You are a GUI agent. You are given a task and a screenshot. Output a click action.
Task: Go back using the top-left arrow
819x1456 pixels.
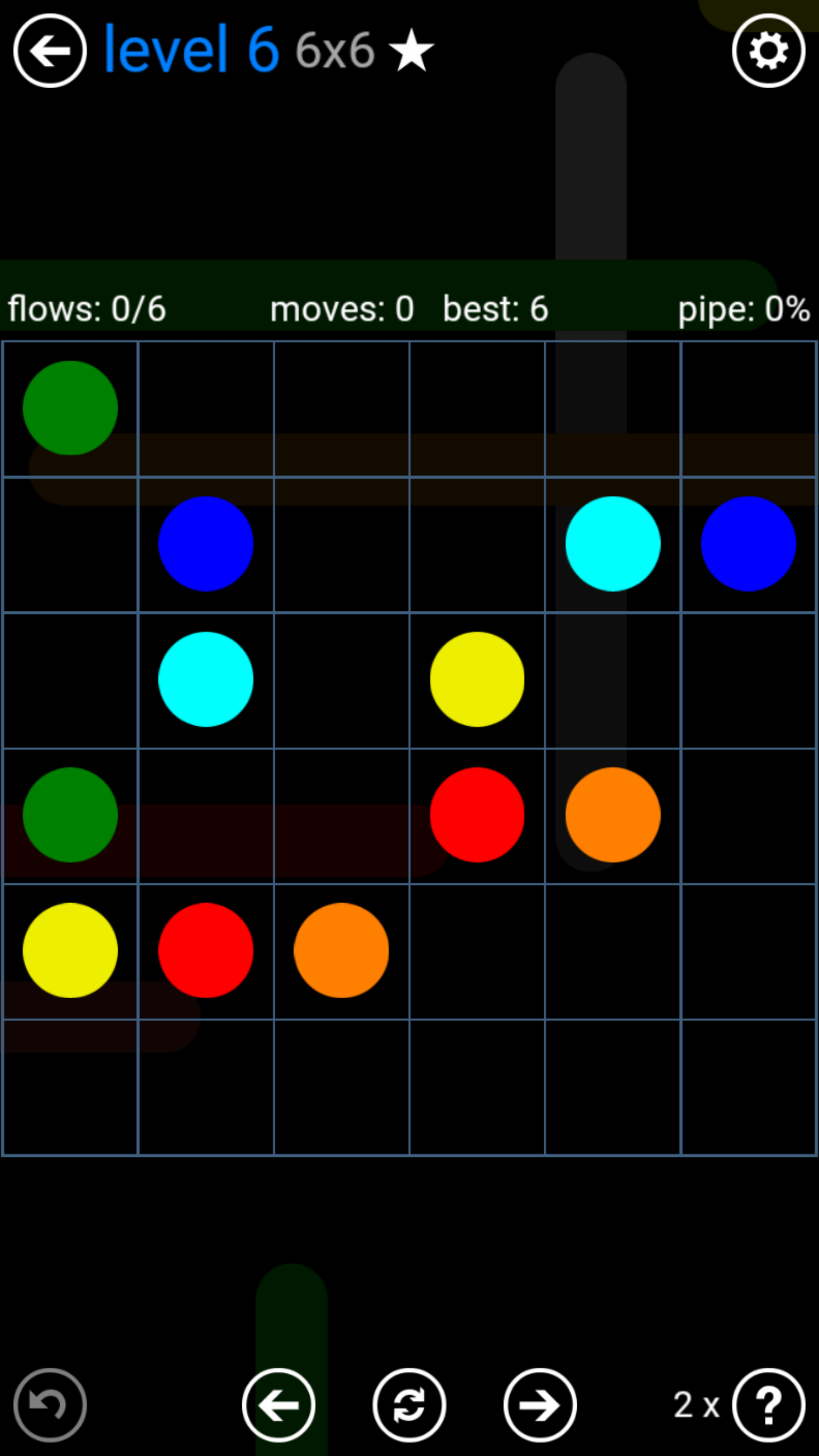click(50, 51)
